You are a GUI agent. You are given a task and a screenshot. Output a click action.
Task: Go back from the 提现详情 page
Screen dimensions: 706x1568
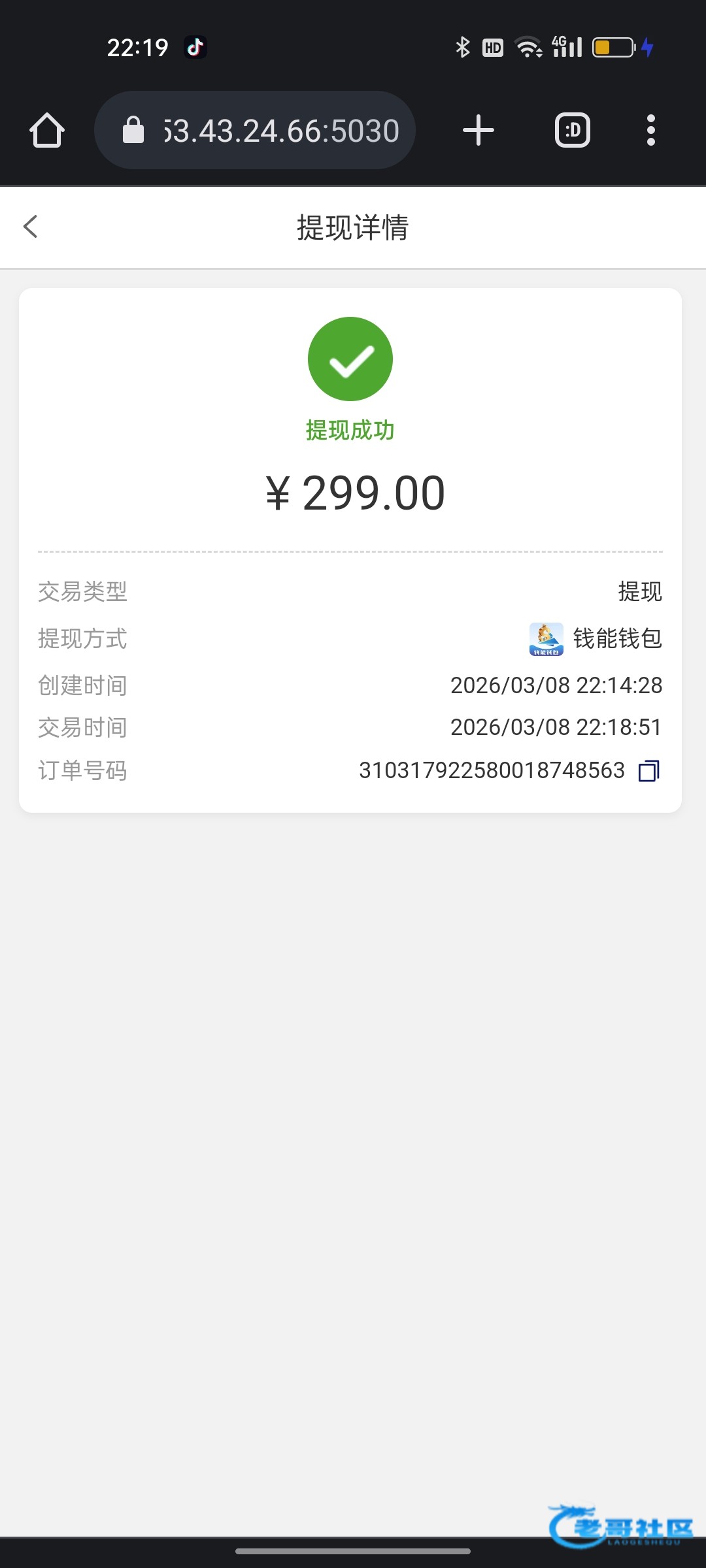tap(31, 227)
